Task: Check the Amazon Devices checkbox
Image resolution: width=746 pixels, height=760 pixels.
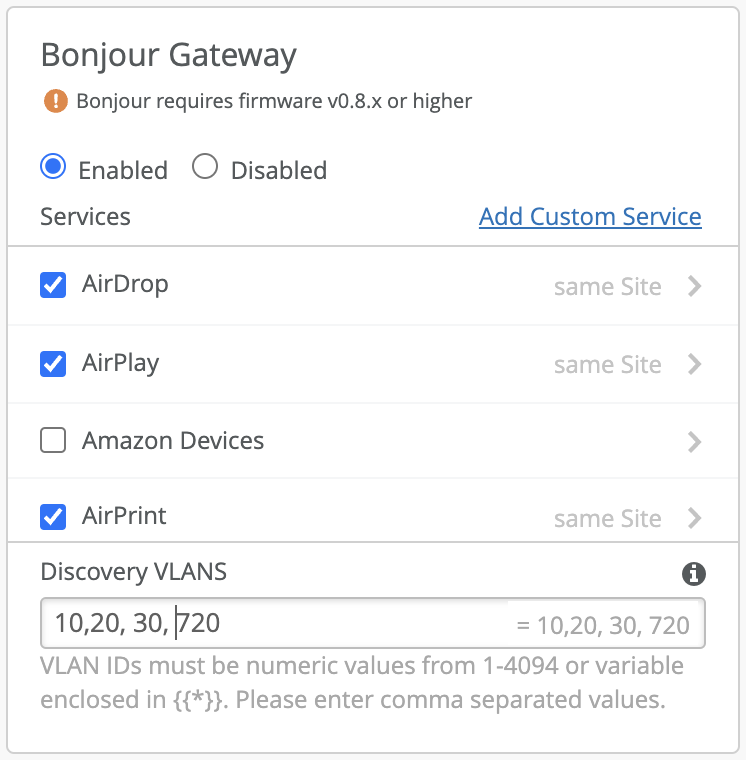Action: click(x=53, y=440)
